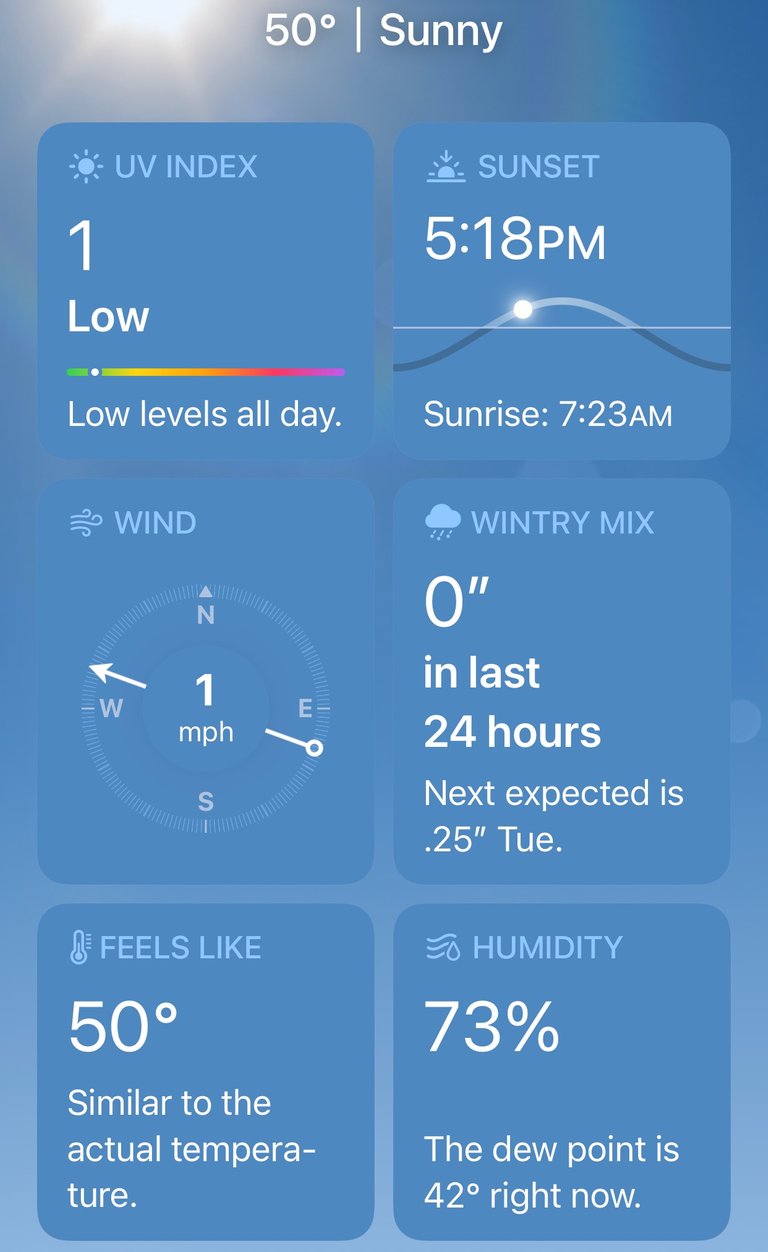
Task: Open the UV Index card
Action: pyautogui.click(x=205, y=290)
